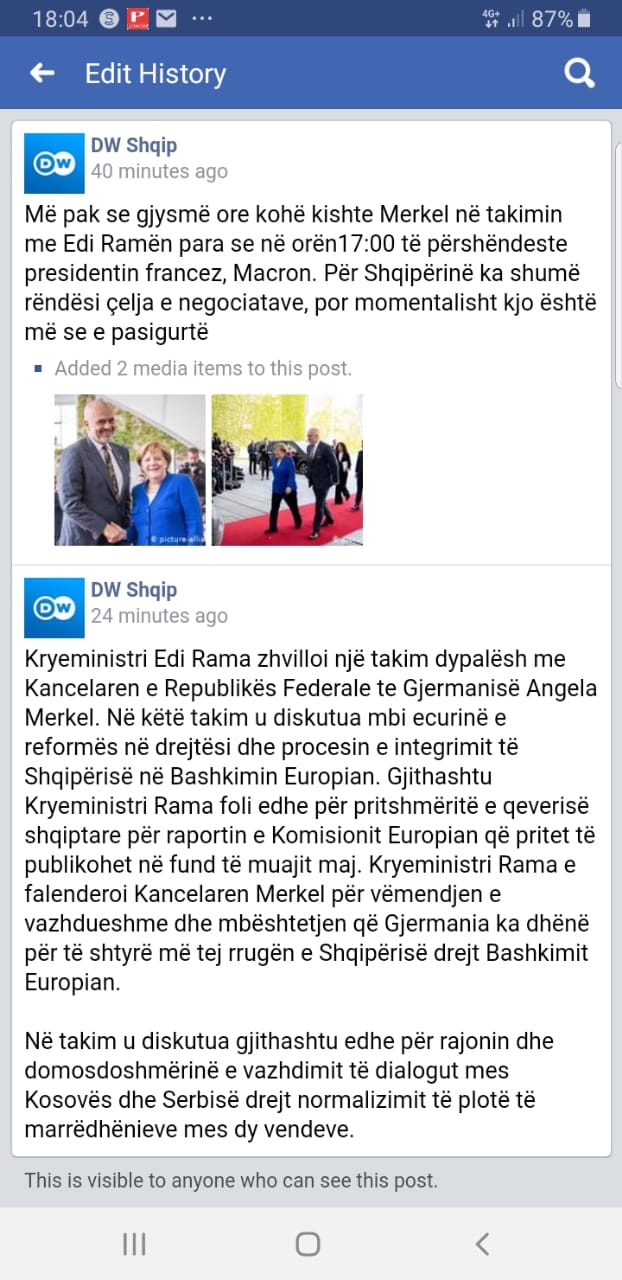Image resolution: width=622 pixels, height=1280 pixels.
Task: Show recent apps
Action: tap(134, 1243)
